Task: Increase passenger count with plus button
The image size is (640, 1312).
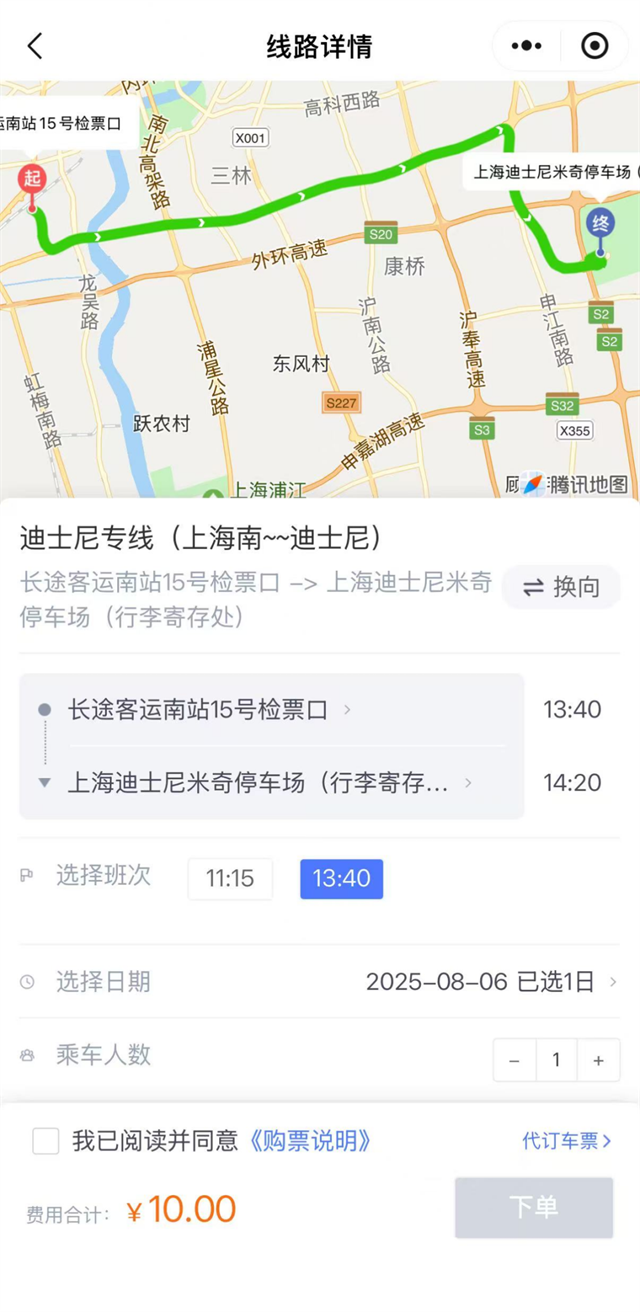Action: 598,1060
